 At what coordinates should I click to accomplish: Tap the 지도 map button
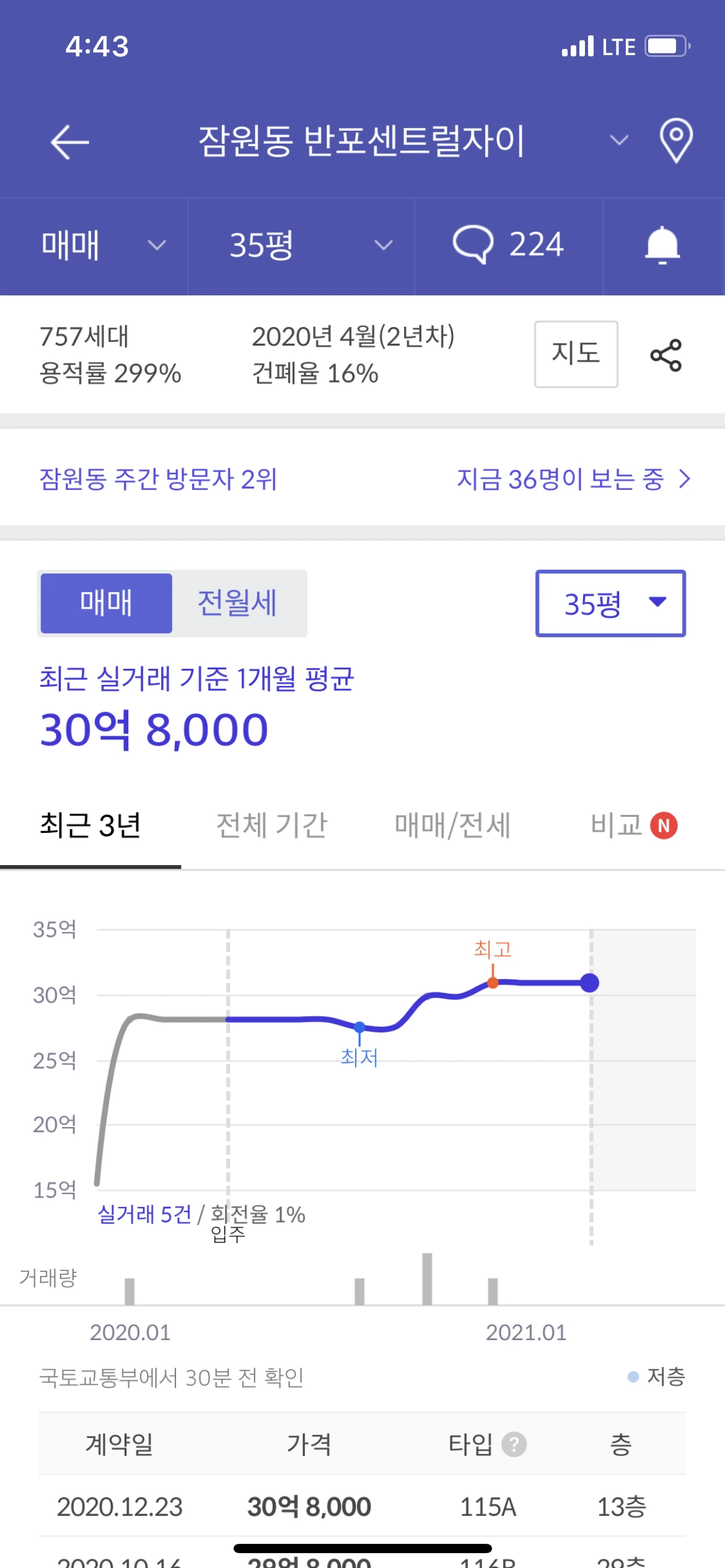click(576, 354)
